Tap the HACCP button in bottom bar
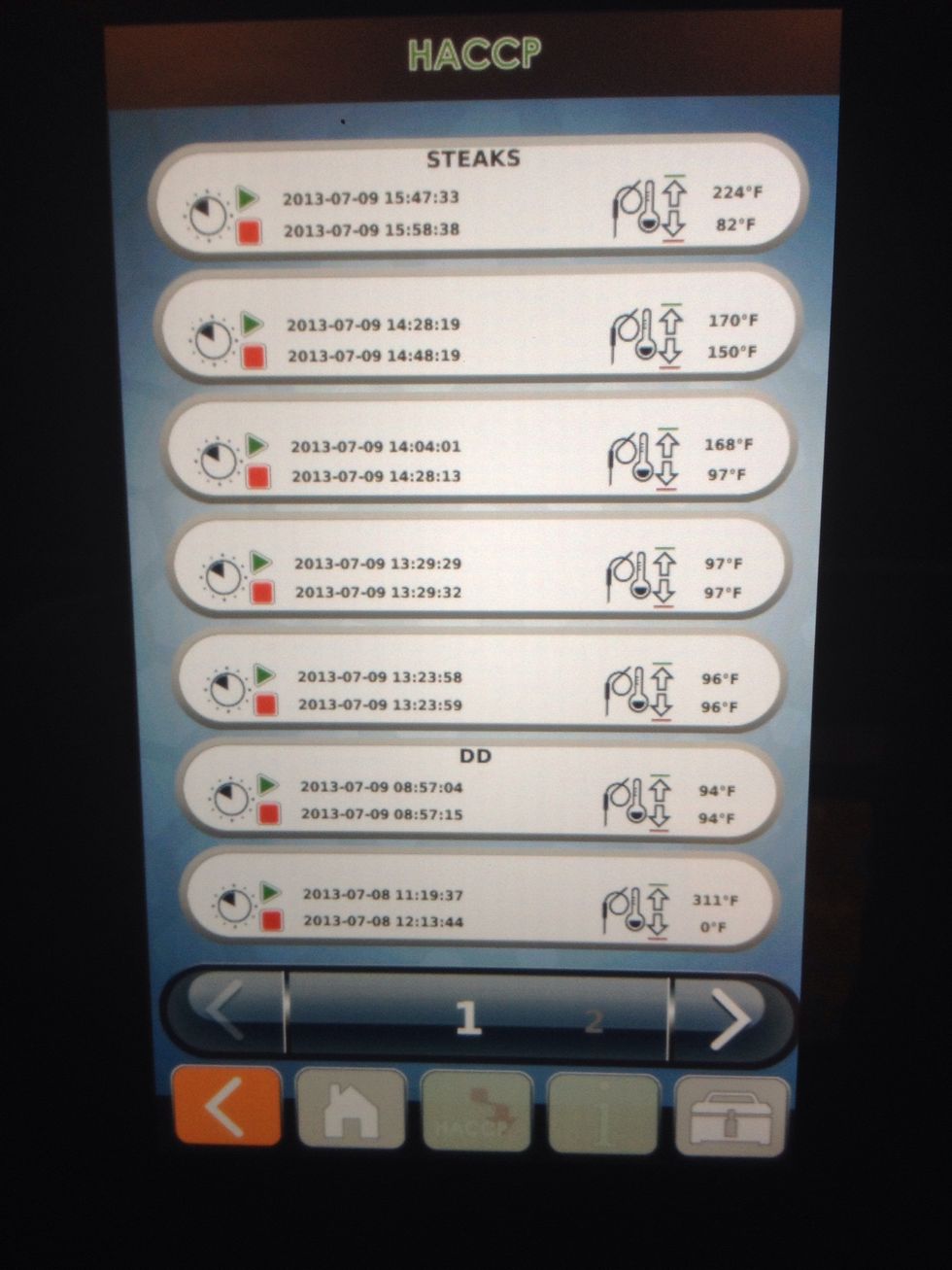This screenshot has height=1270, width=952. 476,1113
